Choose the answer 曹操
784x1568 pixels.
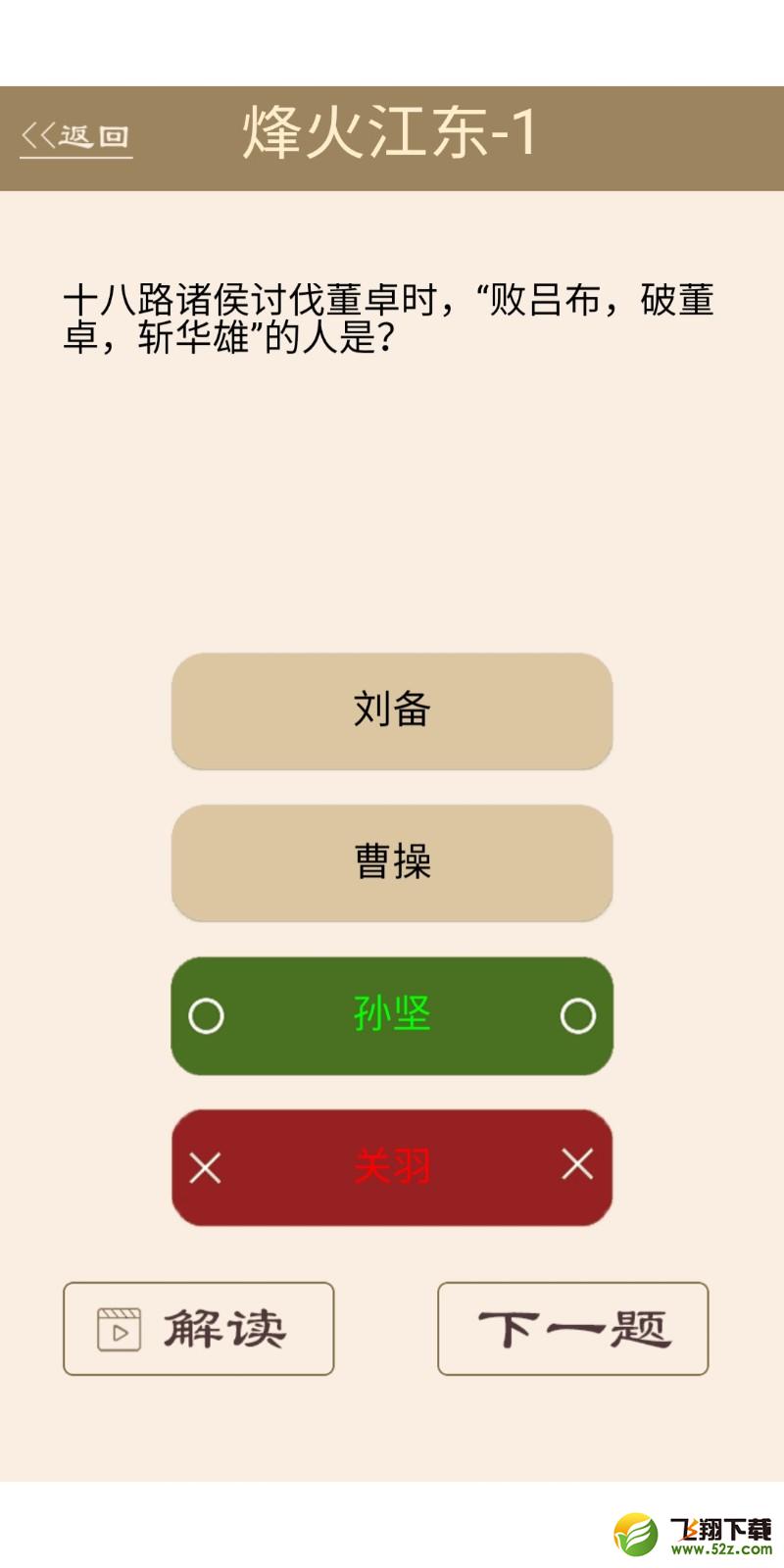[x=392, y=862]
